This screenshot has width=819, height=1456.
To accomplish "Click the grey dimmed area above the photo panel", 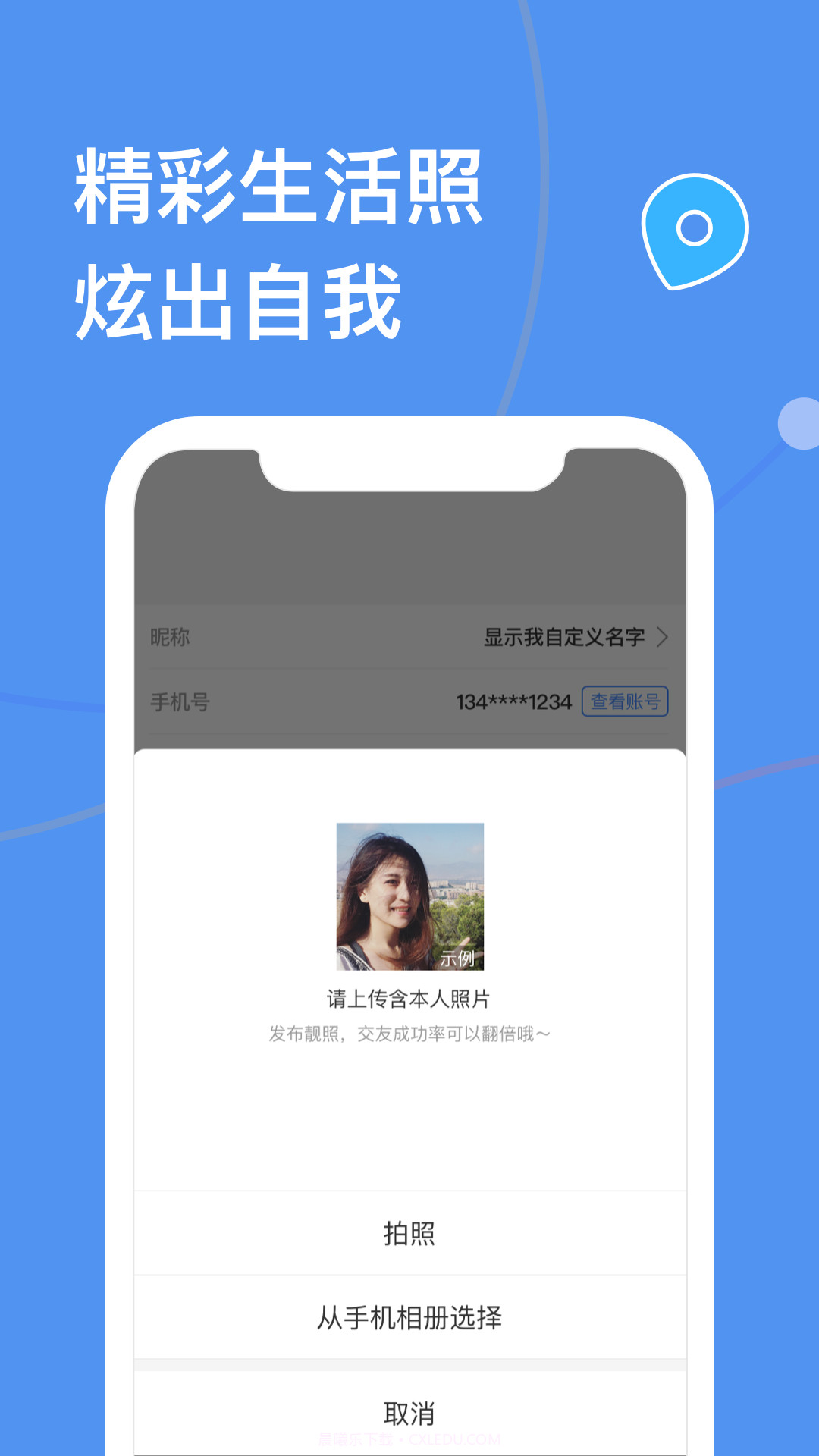I will pyautogui.click(x=409, y=554).
